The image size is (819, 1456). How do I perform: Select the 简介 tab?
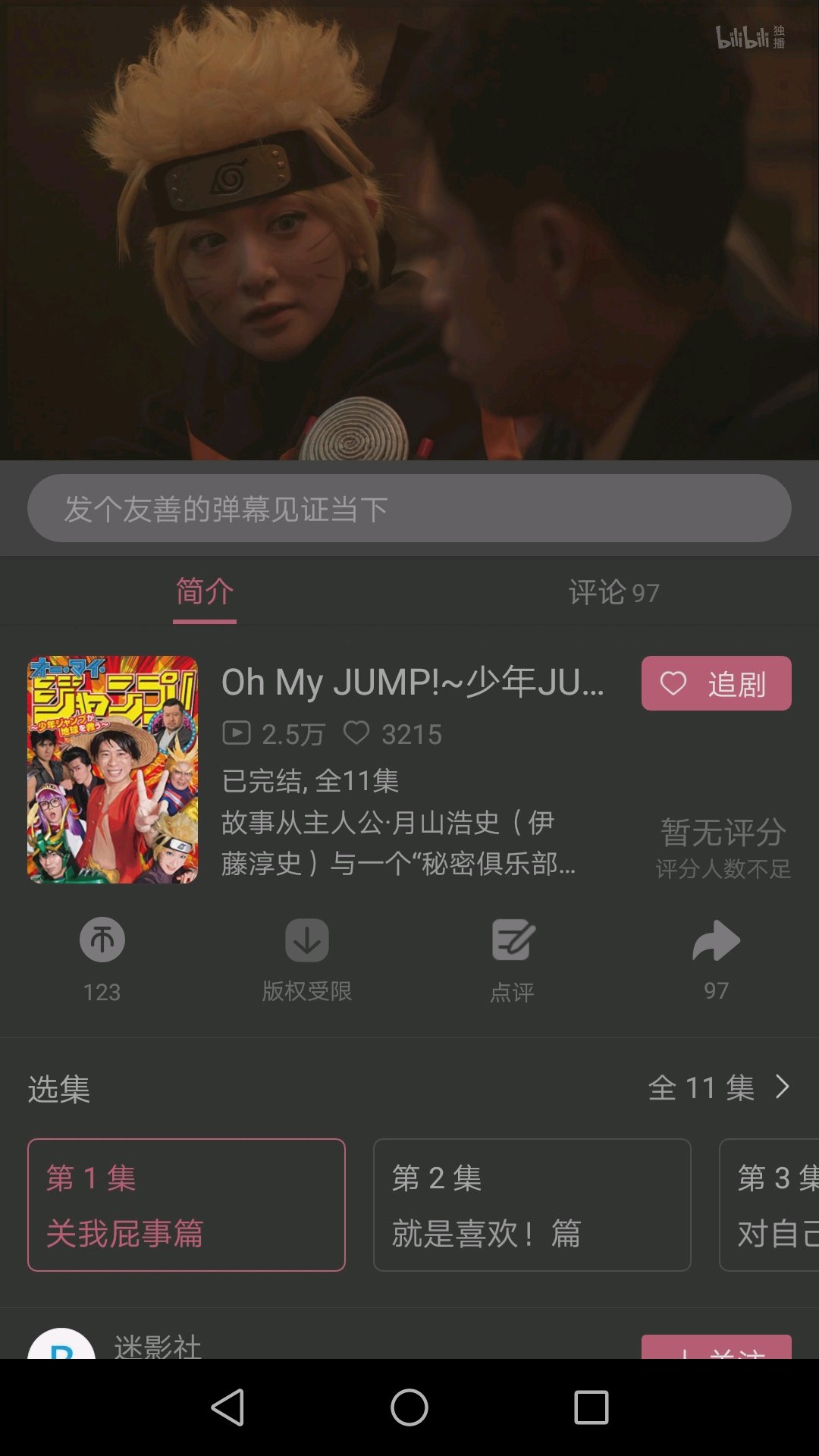click(205, 592)
